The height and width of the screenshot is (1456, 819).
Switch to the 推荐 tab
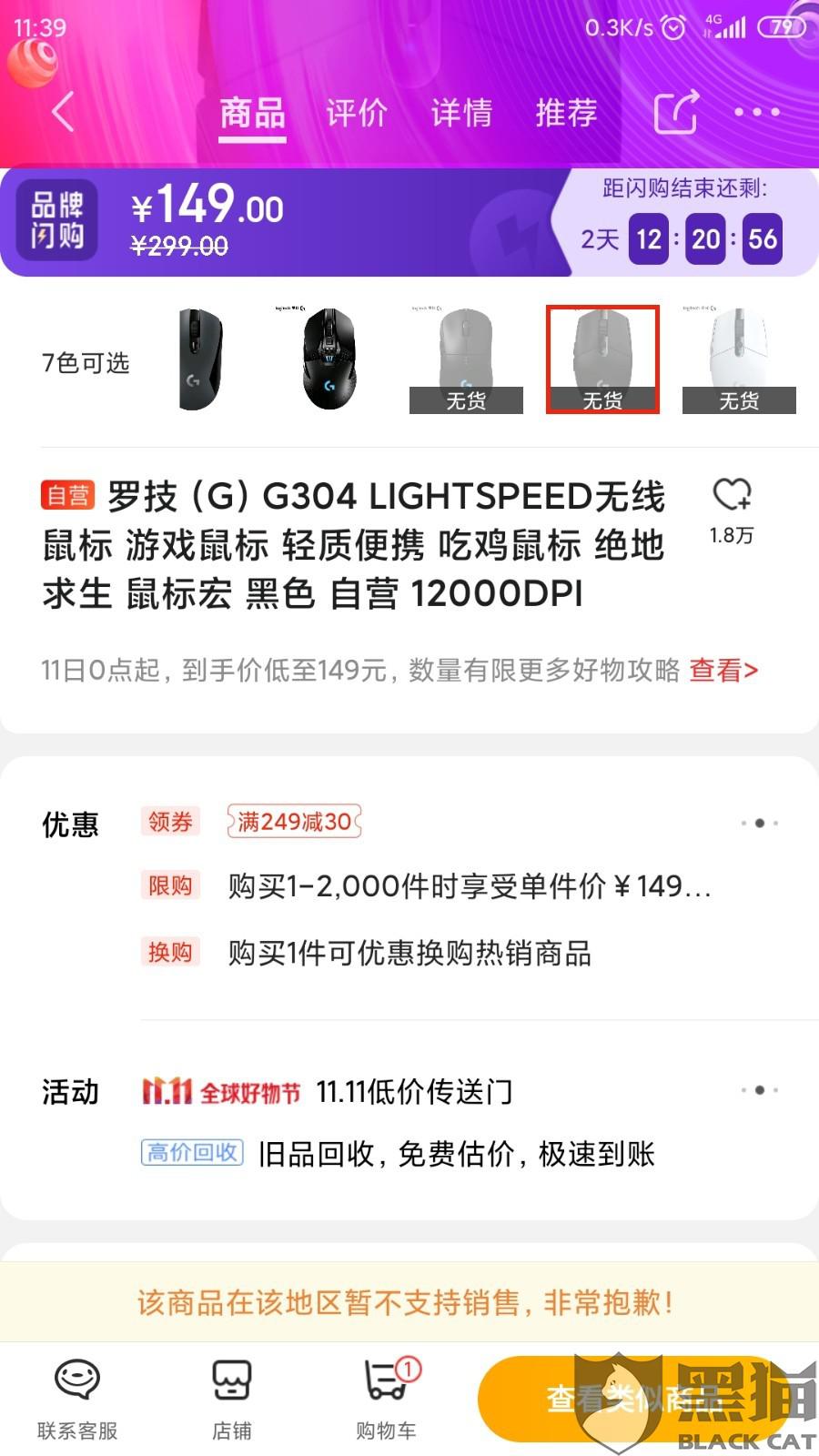coord(566,113)
